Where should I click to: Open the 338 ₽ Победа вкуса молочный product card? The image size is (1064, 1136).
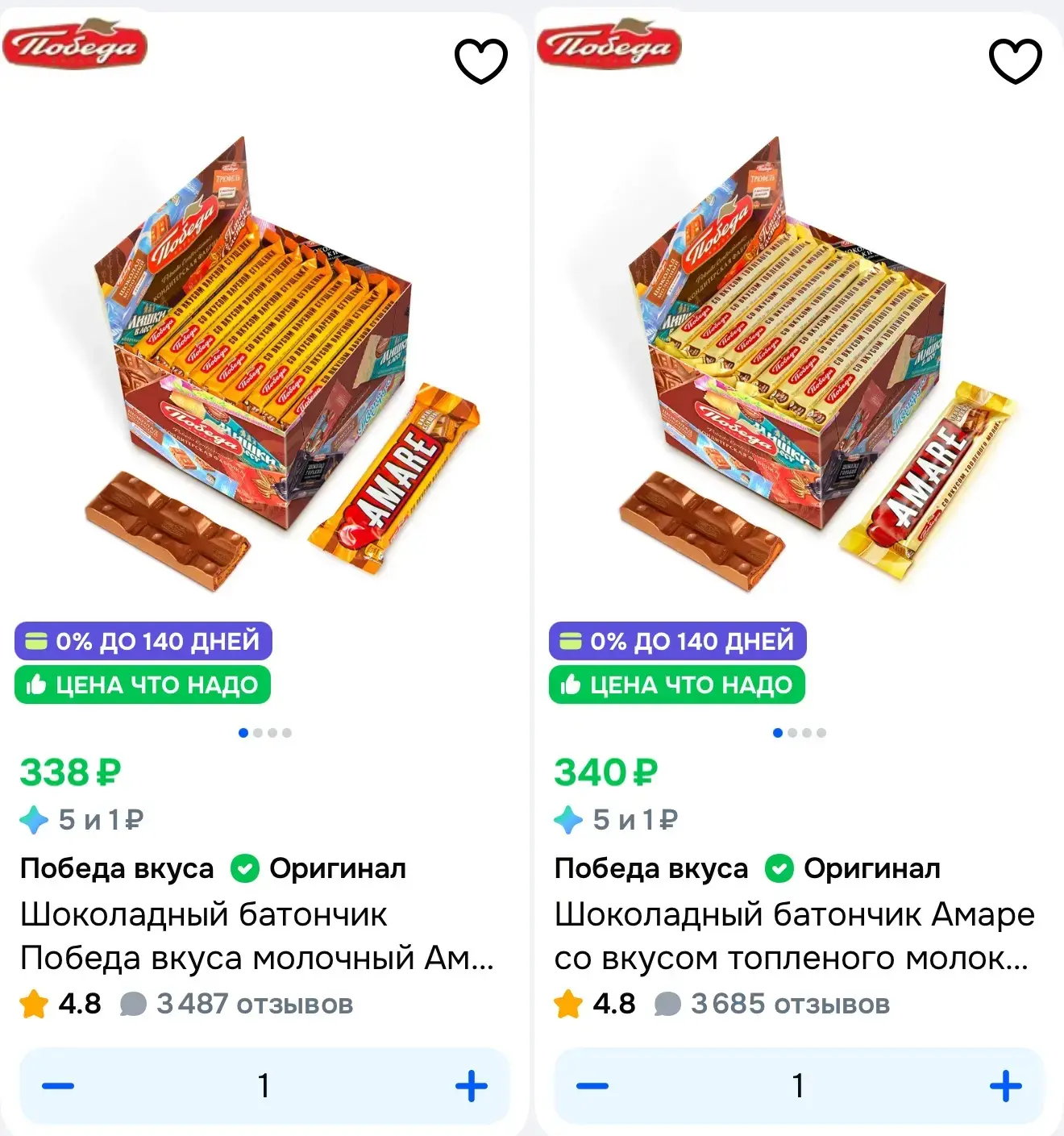tap(256, 936)
